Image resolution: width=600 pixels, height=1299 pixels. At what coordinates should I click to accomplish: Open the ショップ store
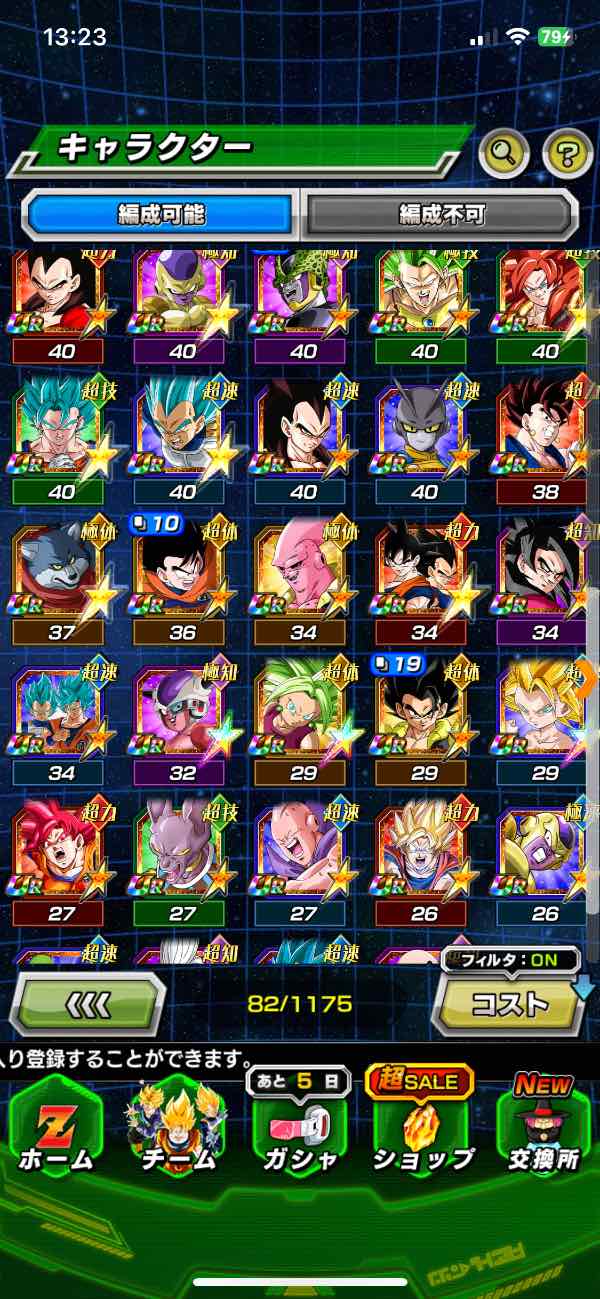(x=423, y=1125)
